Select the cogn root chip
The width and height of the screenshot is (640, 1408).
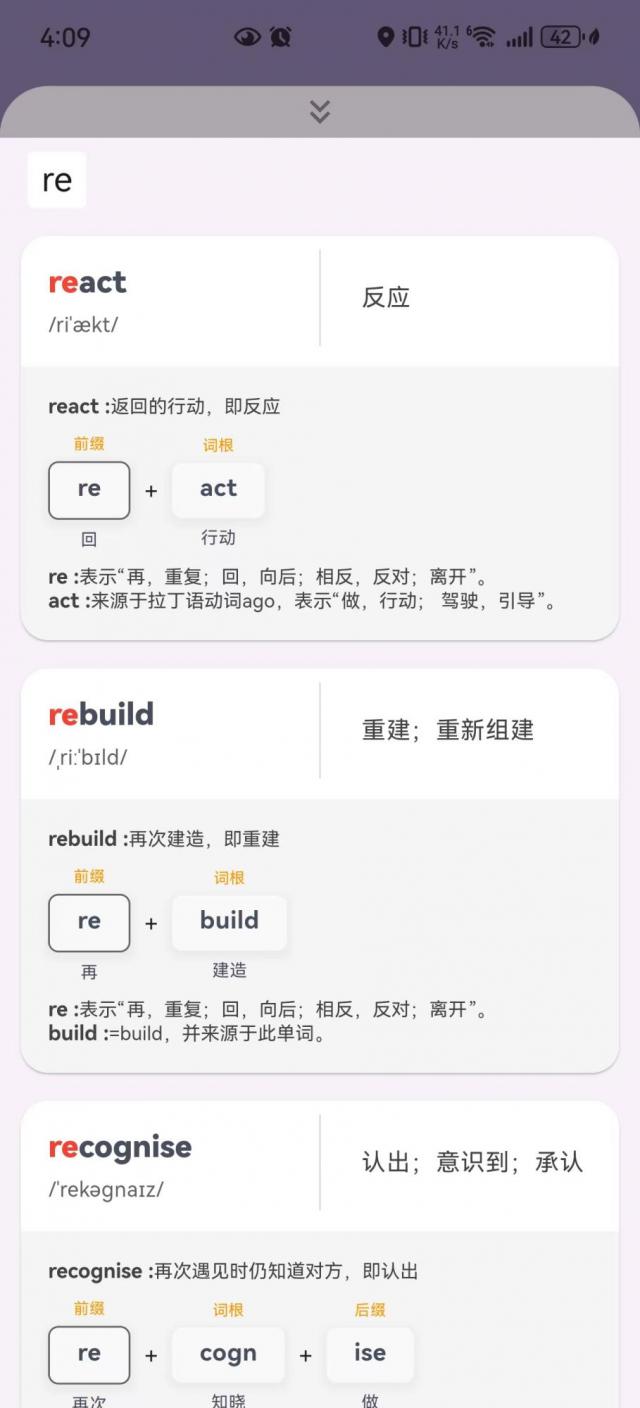click(228, 1353)
